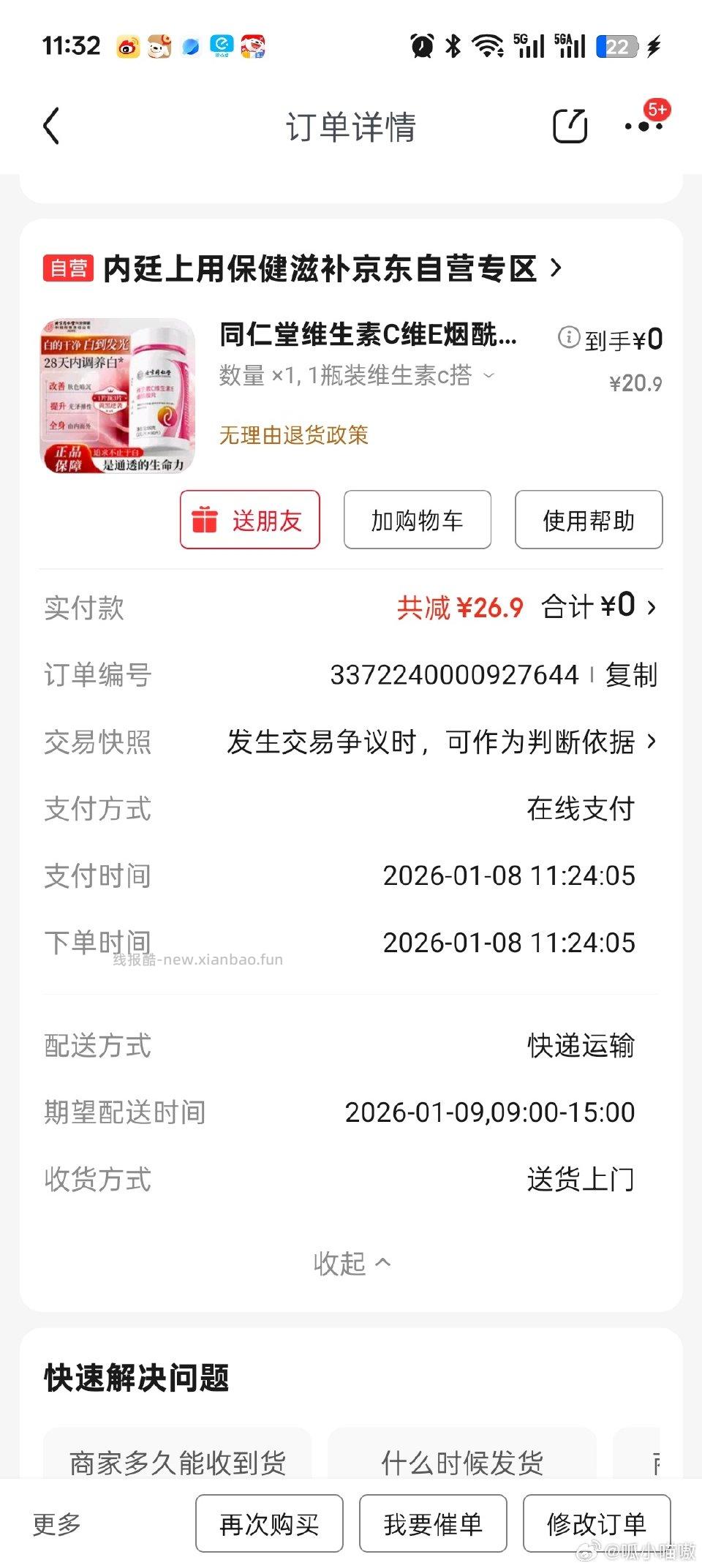The width and height of the screenshot is (702, 1568).
Task: Open the 无理由退货政策 policy link
Action: point(292,436)
